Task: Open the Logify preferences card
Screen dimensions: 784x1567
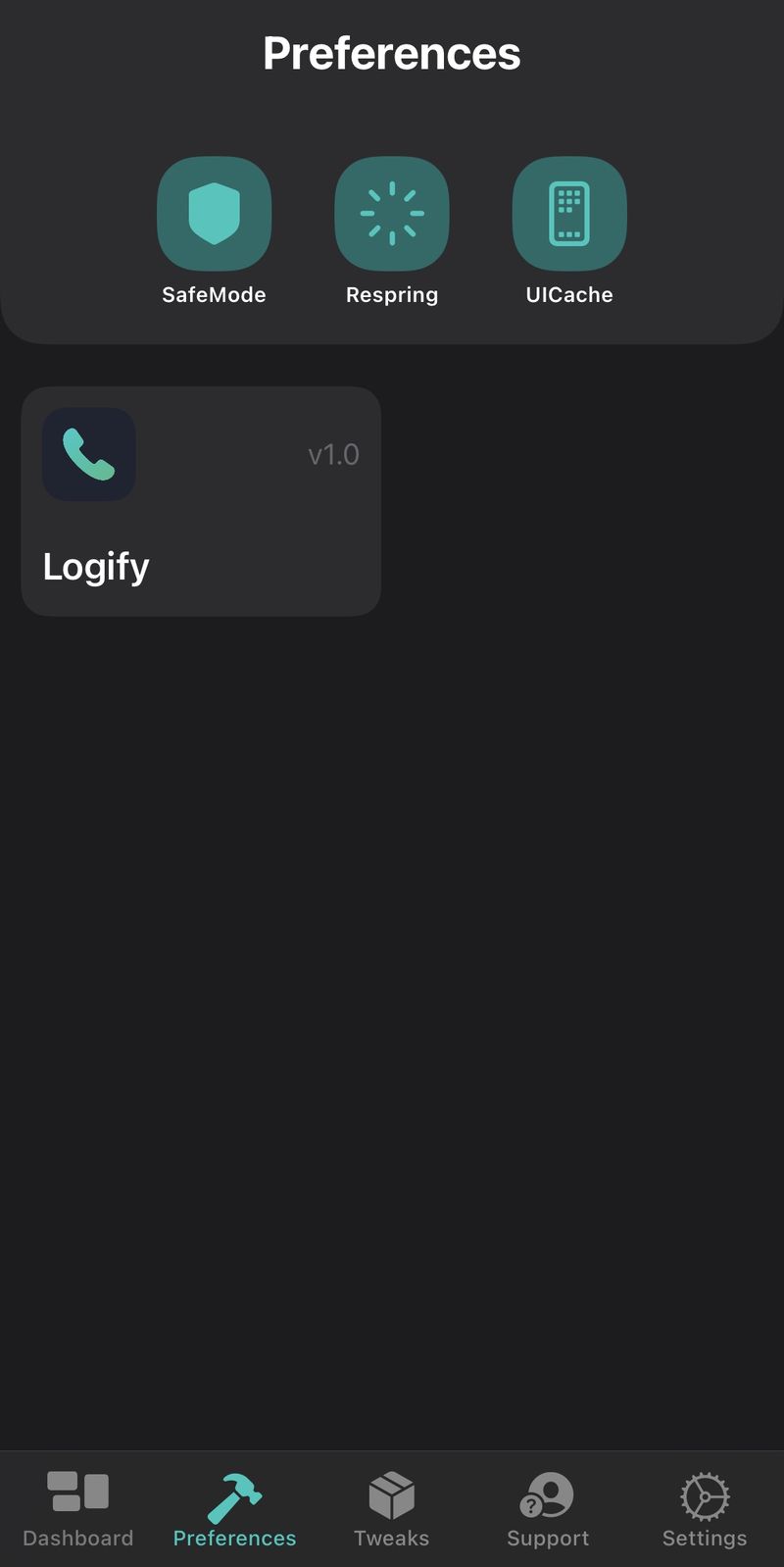Action: [201, 501]
